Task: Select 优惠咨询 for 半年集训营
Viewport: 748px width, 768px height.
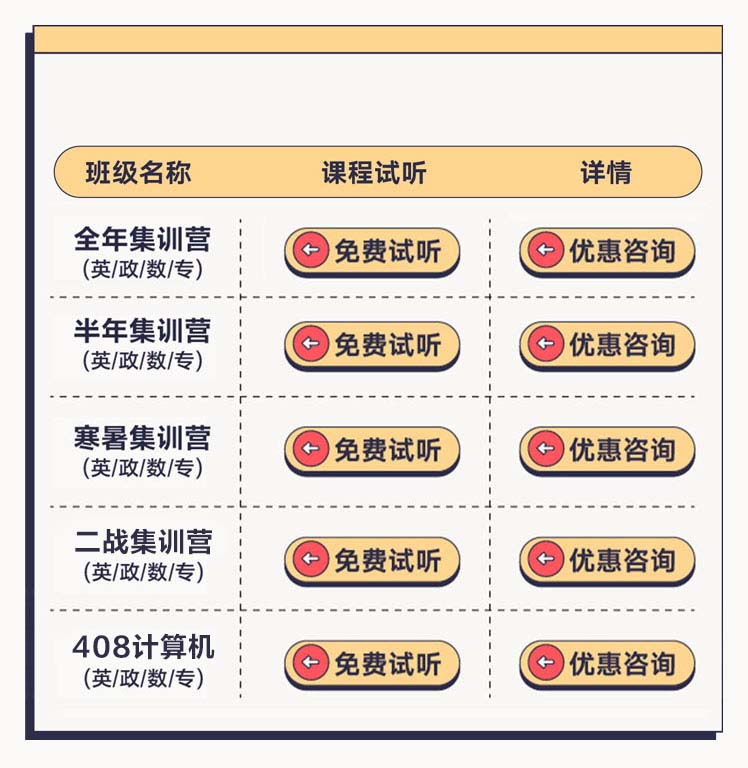Action: 606,345
